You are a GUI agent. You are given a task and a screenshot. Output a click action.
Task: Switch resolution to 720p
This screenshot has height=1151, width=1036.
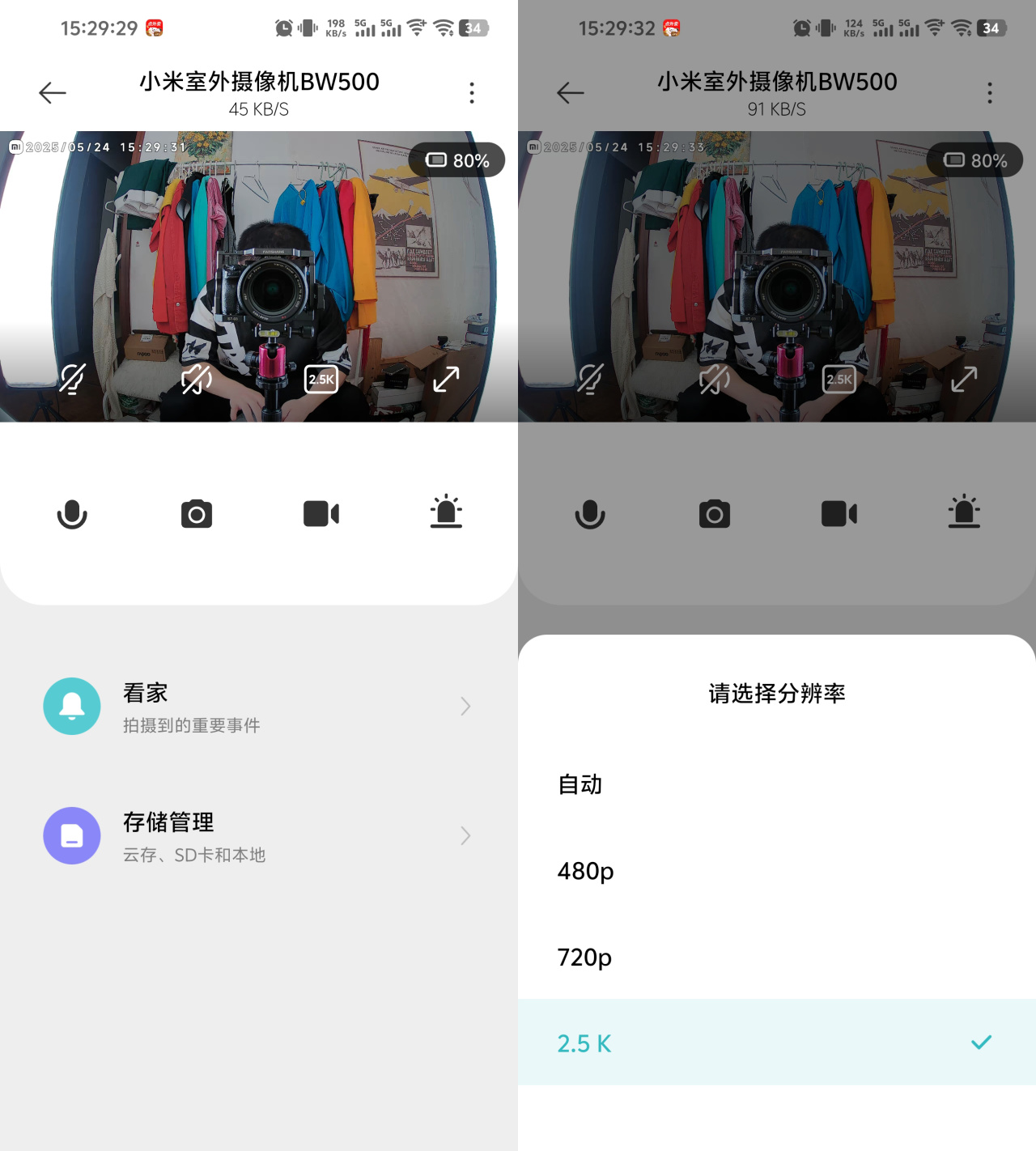(x=584, y=958)
